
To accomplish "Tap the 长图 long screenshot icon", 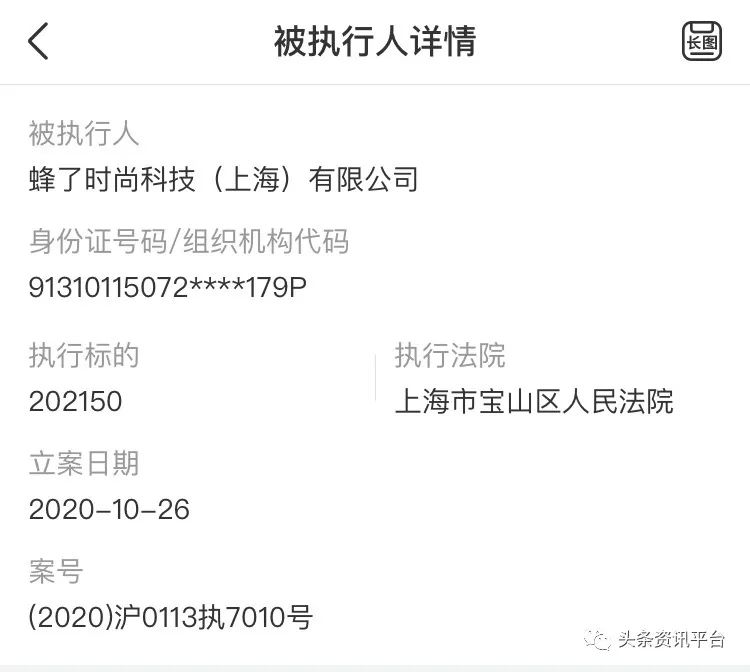I will point(701,42).
